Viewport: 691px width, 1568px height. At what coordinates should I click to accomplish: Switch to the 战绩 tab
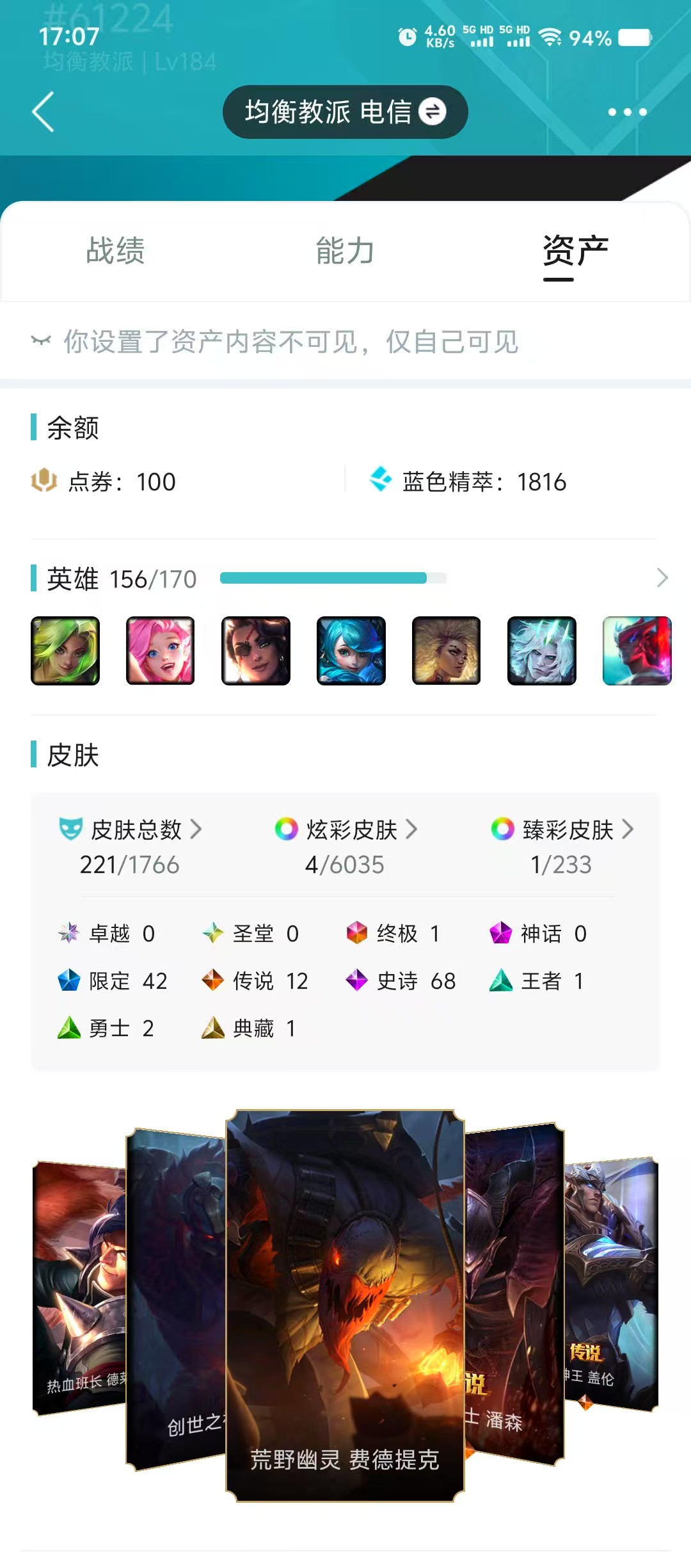point(116,250)
